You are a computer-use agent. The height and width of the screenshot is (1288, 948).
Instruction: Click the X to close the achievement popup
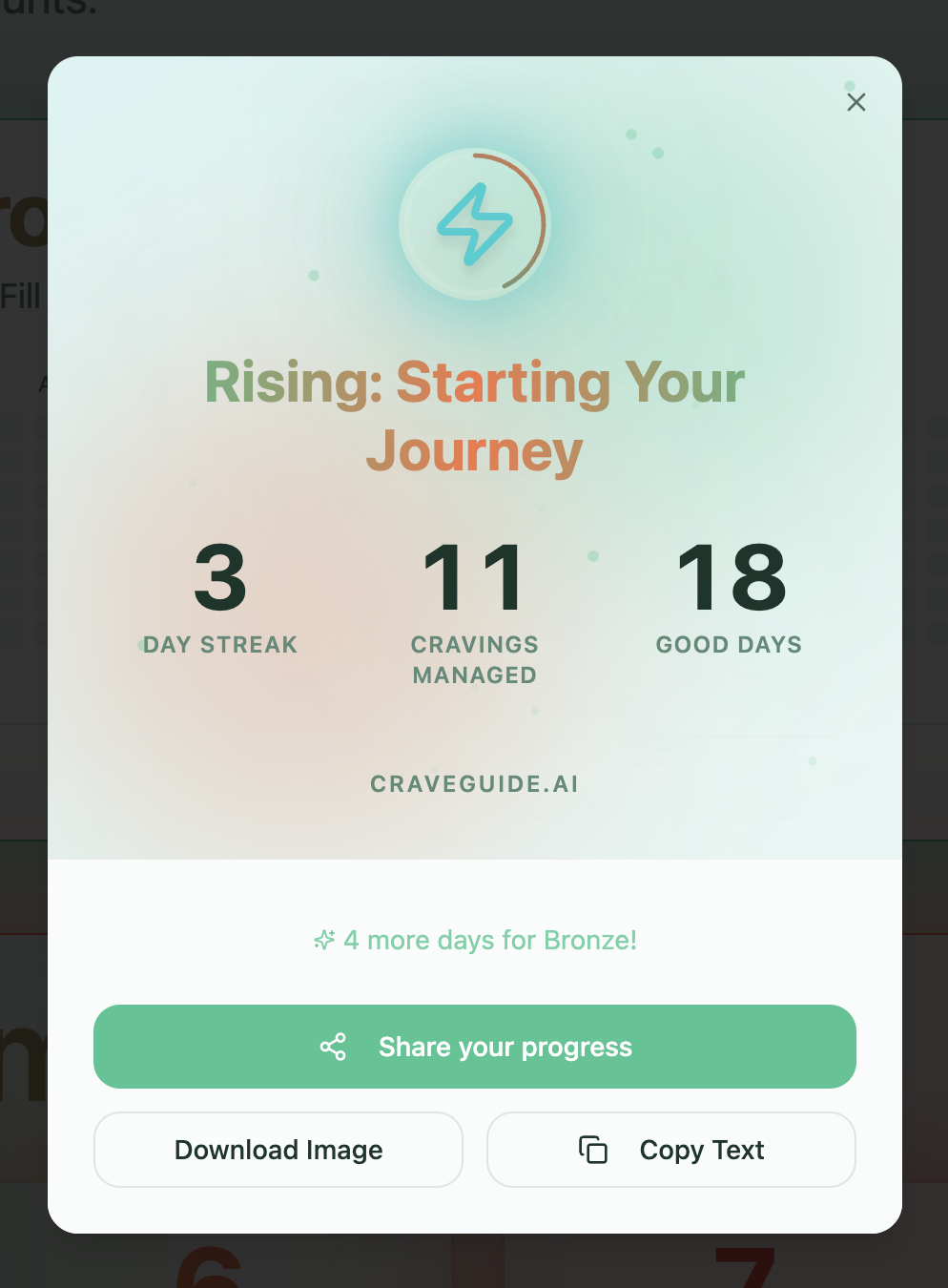855,102
